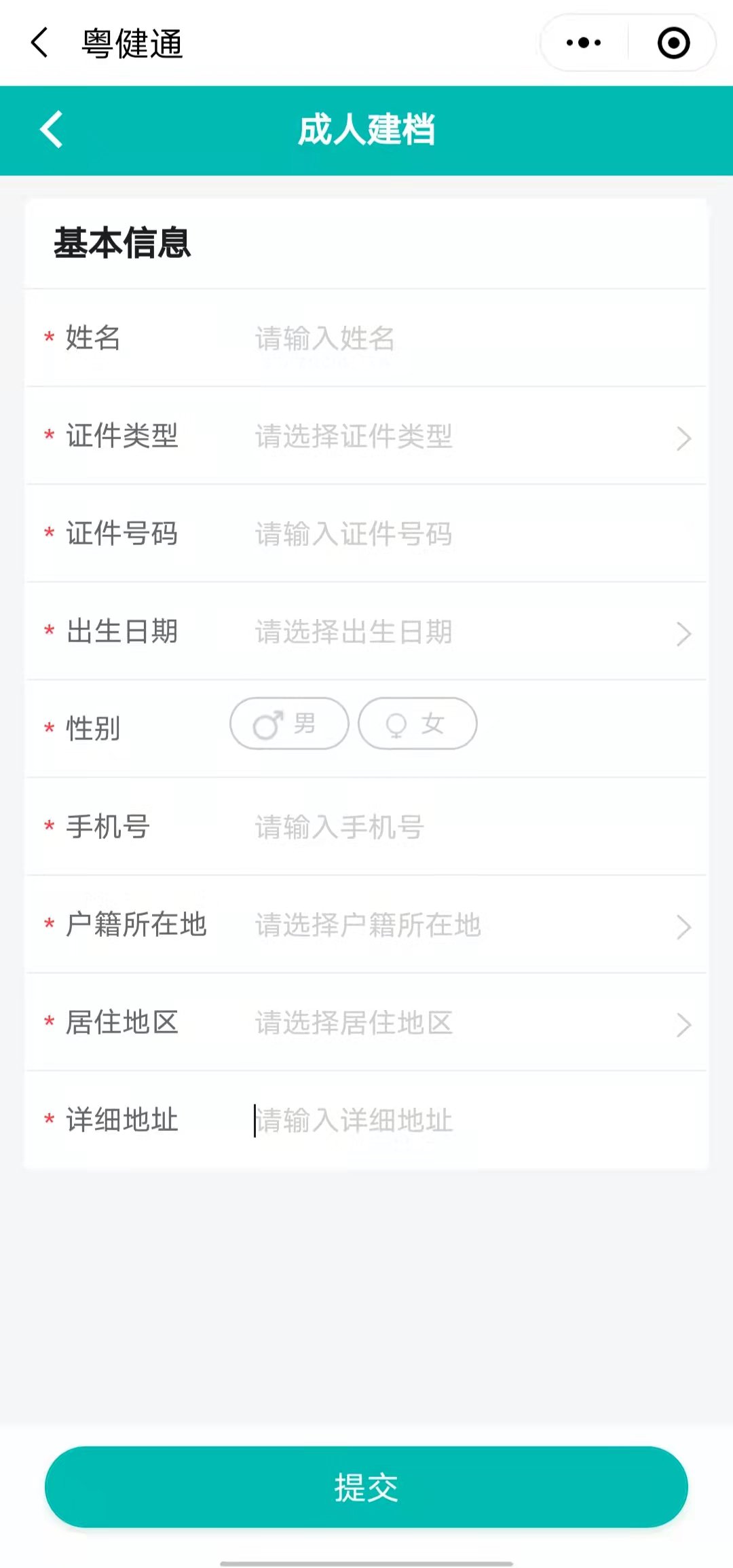Go back from the 粤健通 mini program
The width and height of the screenshot is (733, 1568).
pyautogui.click(x=40, y=43)
